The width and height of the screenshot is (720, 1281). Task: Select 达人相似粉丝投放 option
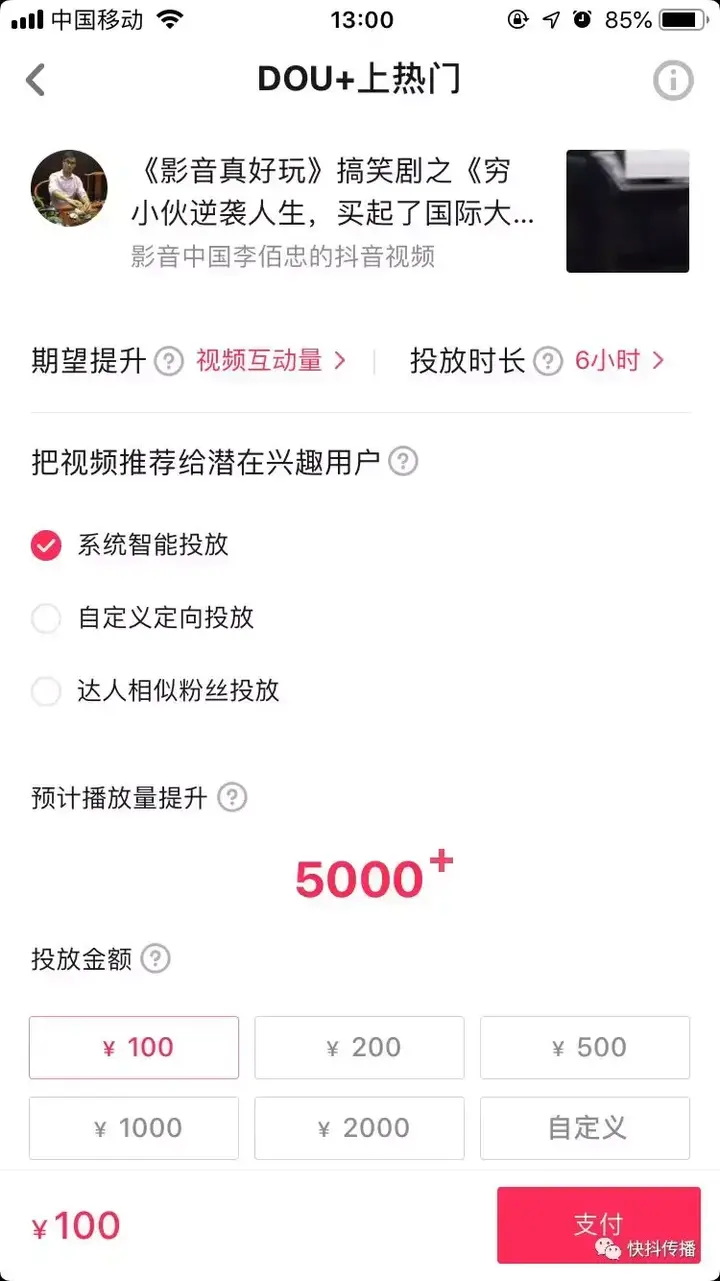155,691
